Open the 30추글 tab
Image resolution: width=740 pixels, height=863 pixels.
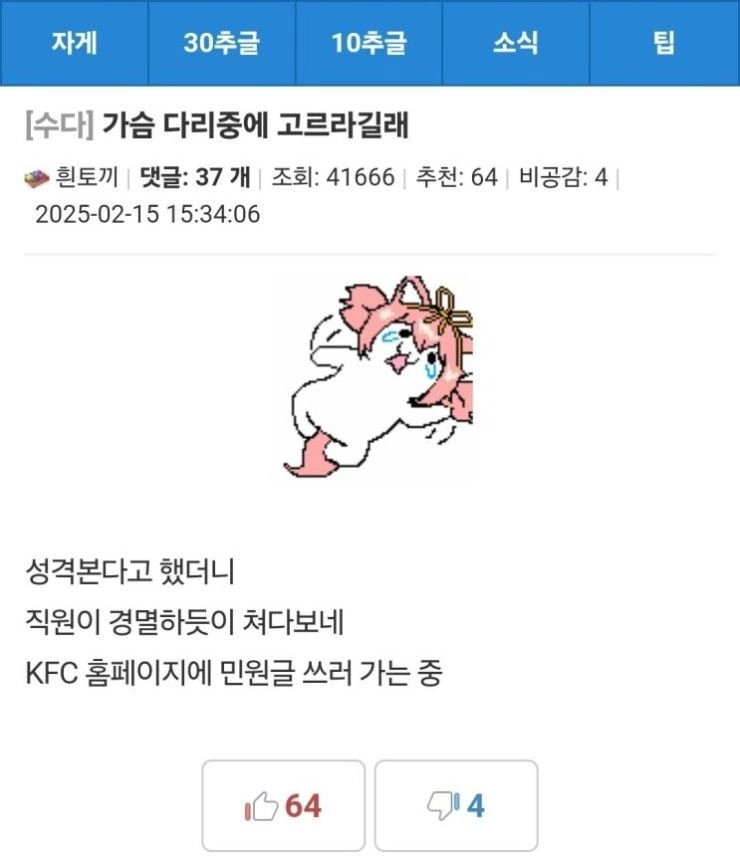click(x=222, y=43)
